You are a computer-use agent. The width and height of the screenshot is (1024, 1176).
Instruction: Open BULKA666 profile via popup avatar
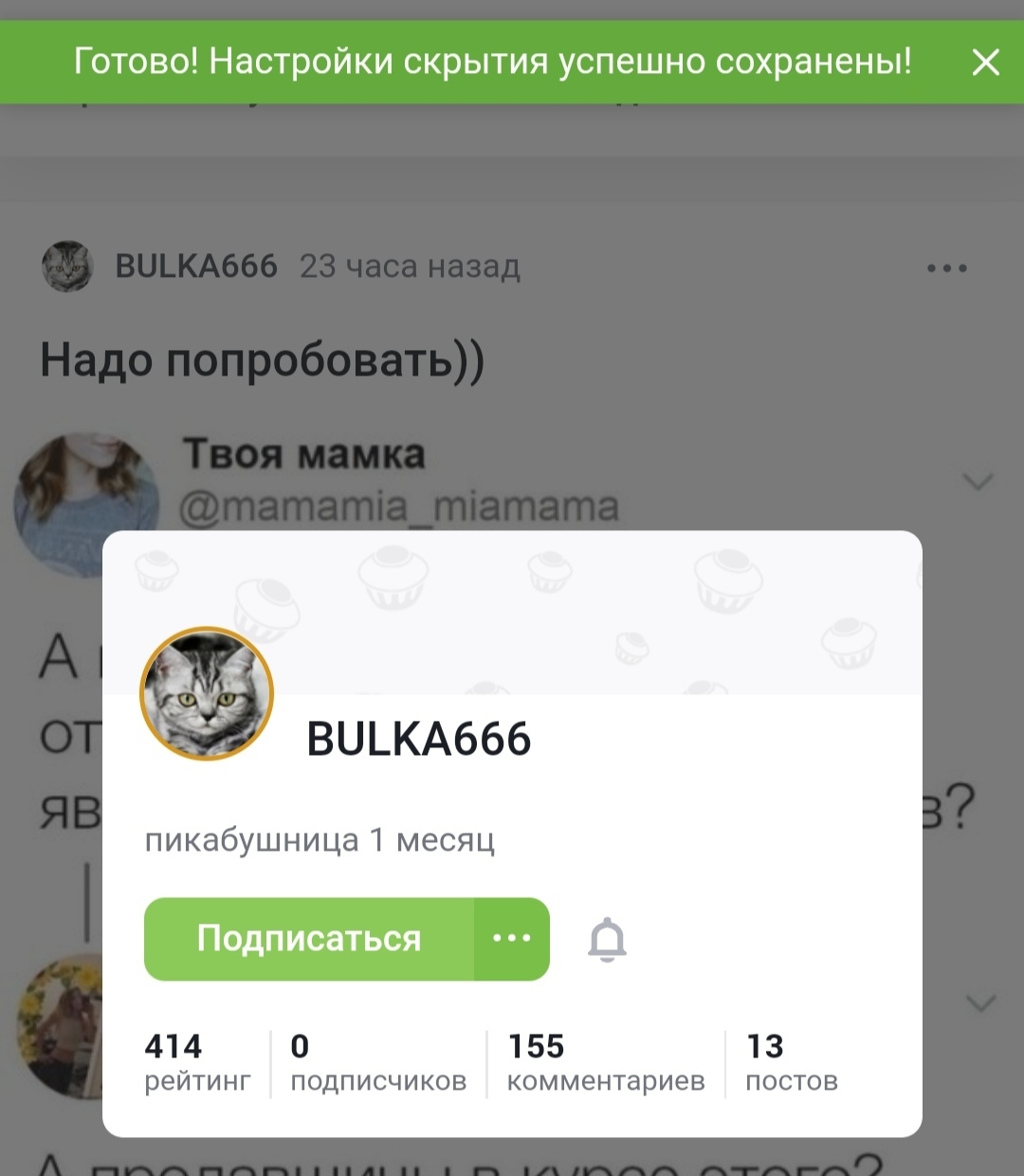pyautogui.click(x=207, y=693)
